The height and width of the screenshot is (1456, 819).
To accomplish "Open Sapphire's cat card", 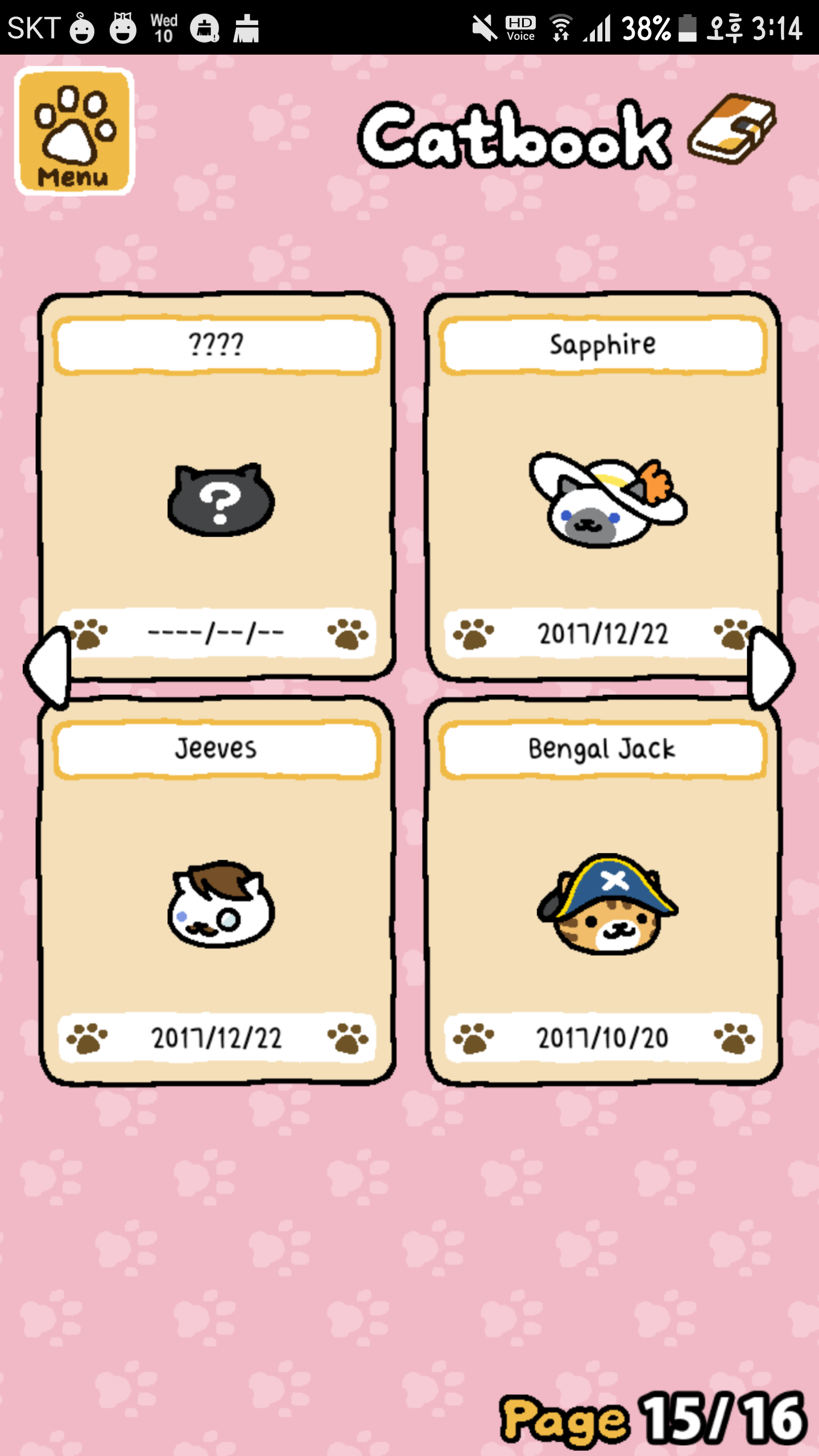I will click(x=603, y=485).
